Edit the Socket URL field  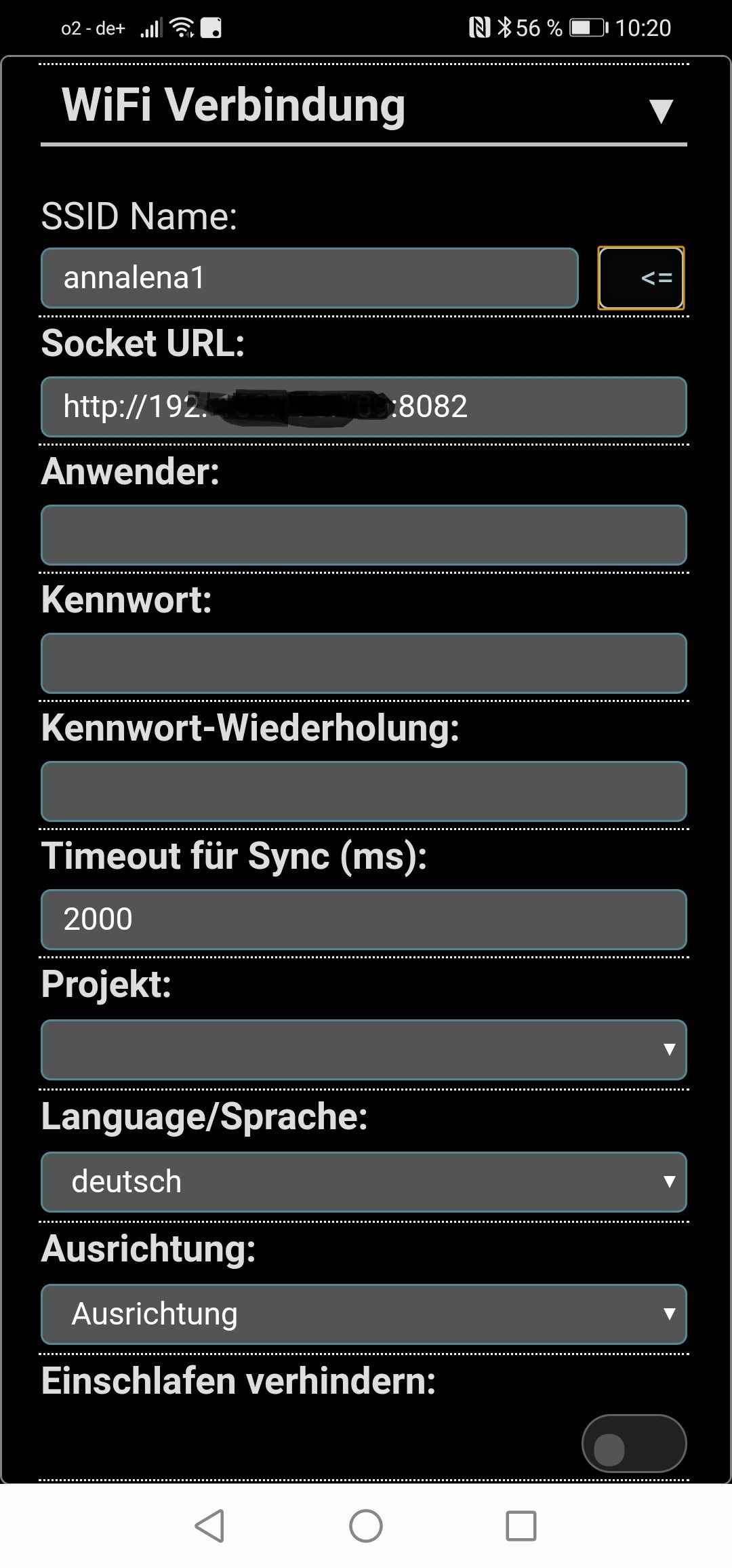tap(363, 407)
